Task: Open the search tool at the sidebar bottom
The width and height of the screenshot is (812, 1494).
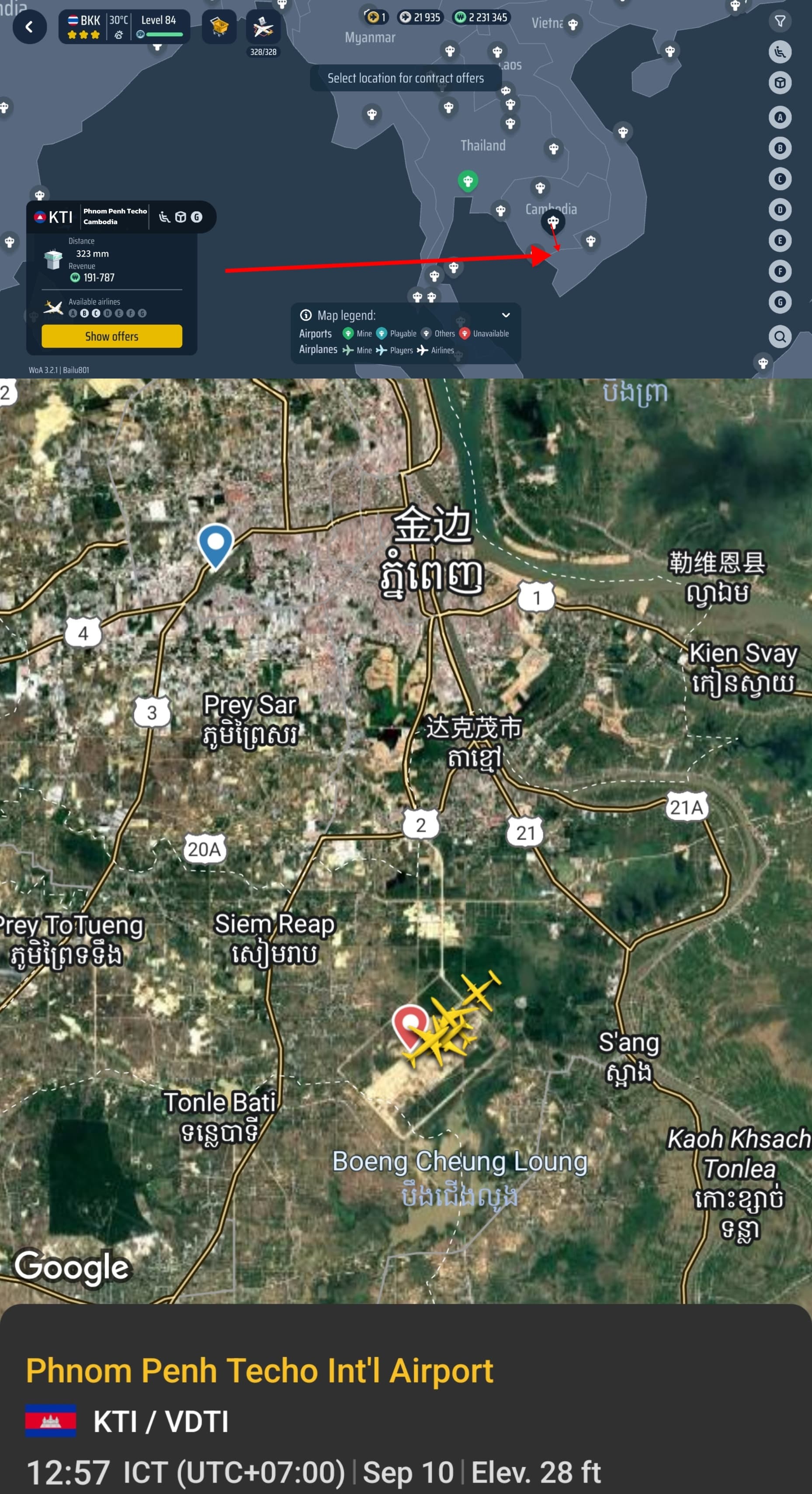Action: coord(780,337)
